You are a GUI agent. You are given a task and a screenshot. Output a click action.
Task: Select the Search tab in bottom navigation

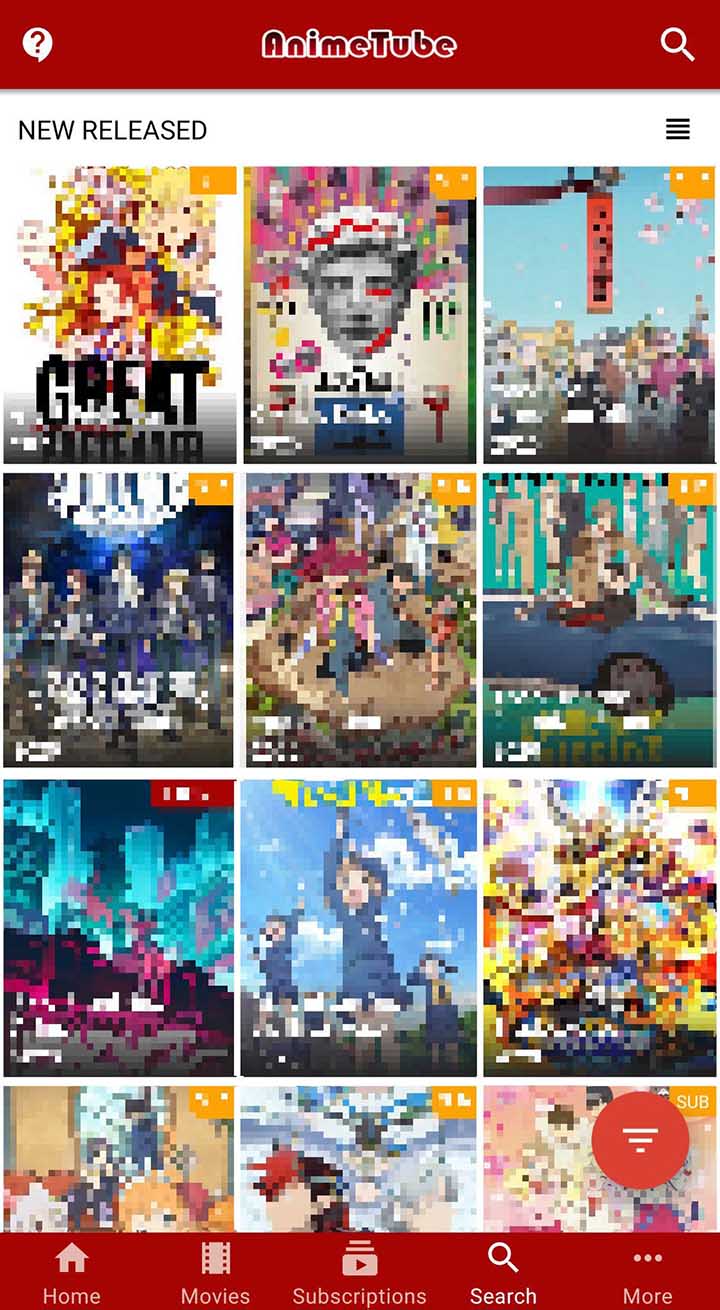pos(503,1272)
